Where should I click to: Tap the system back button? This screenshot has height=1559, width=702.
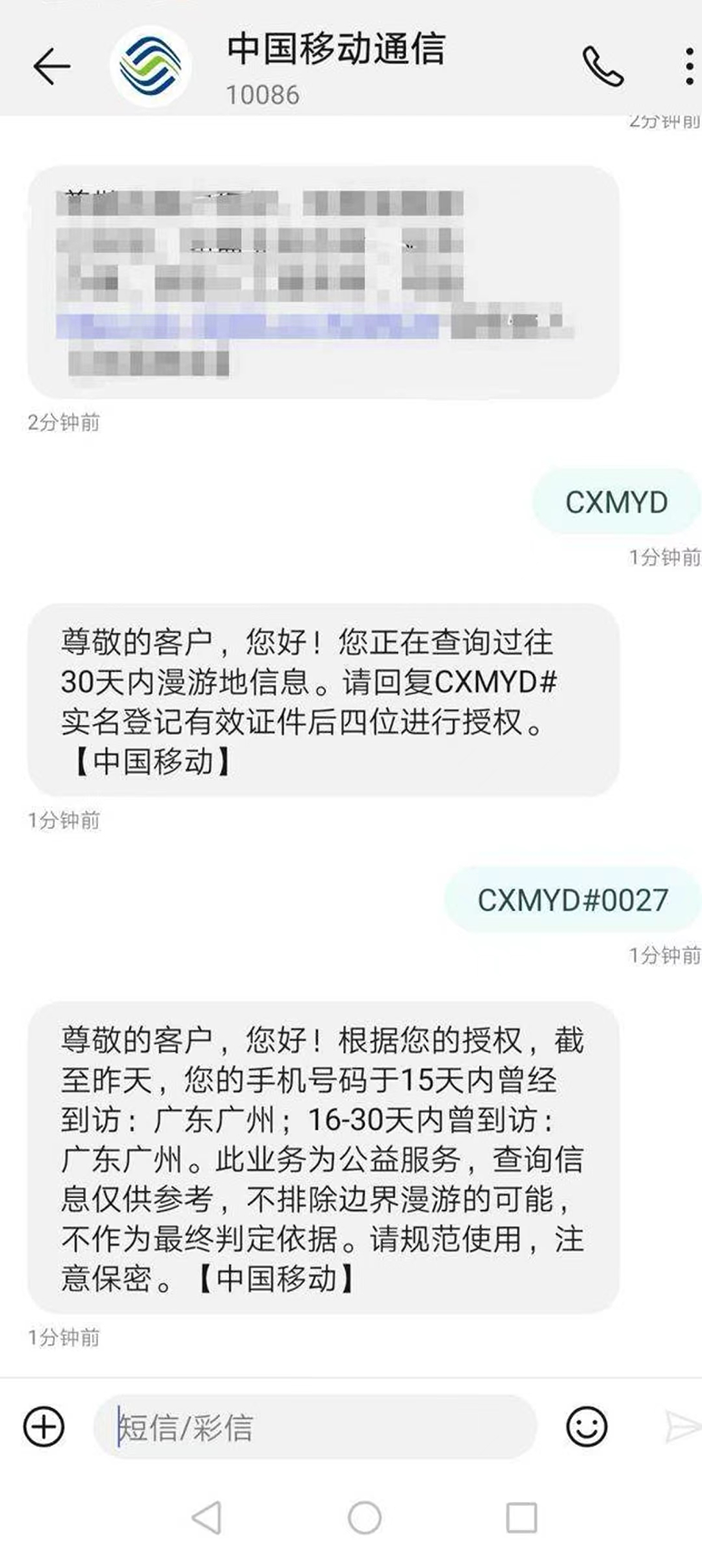click(206, 1518)
